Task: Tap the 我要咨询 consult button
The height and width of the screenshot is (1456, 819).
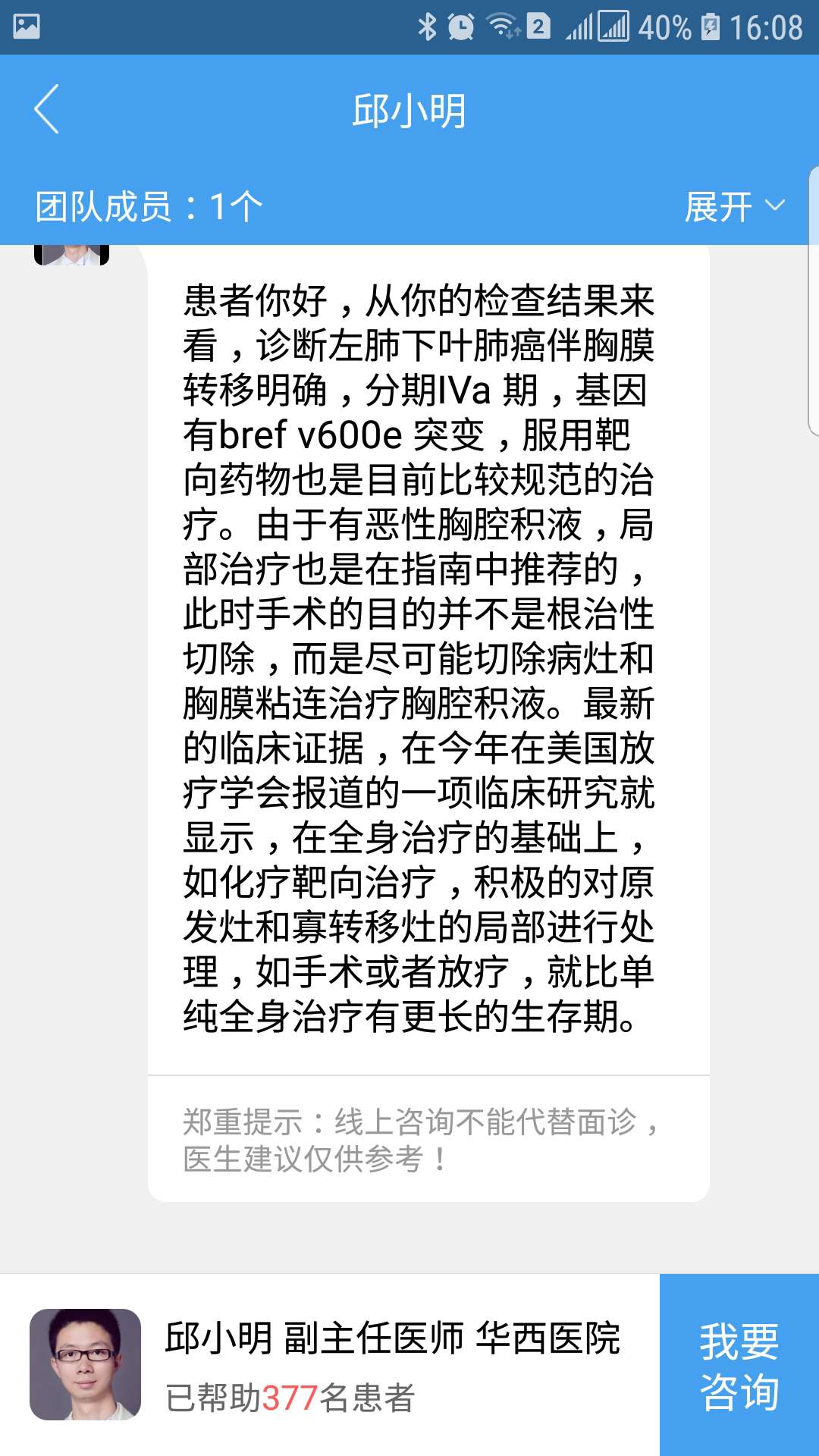Action: click(x=739, y=1365)
